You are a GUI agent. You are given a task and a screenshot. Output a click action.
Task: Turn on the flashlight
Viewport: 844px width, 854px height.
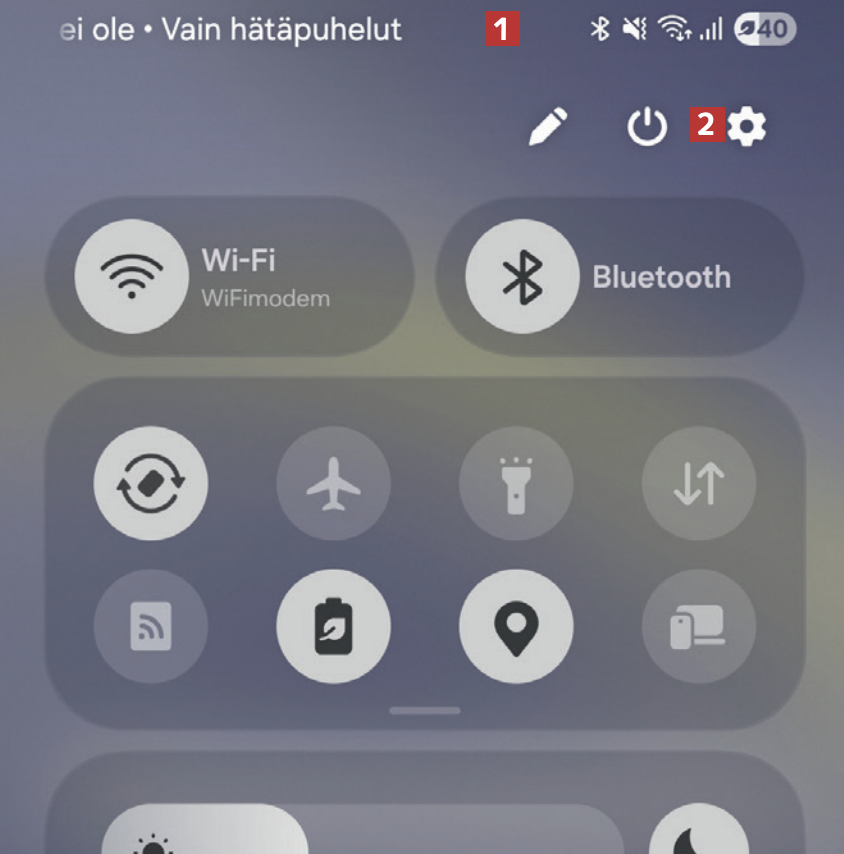coord(516,483)
